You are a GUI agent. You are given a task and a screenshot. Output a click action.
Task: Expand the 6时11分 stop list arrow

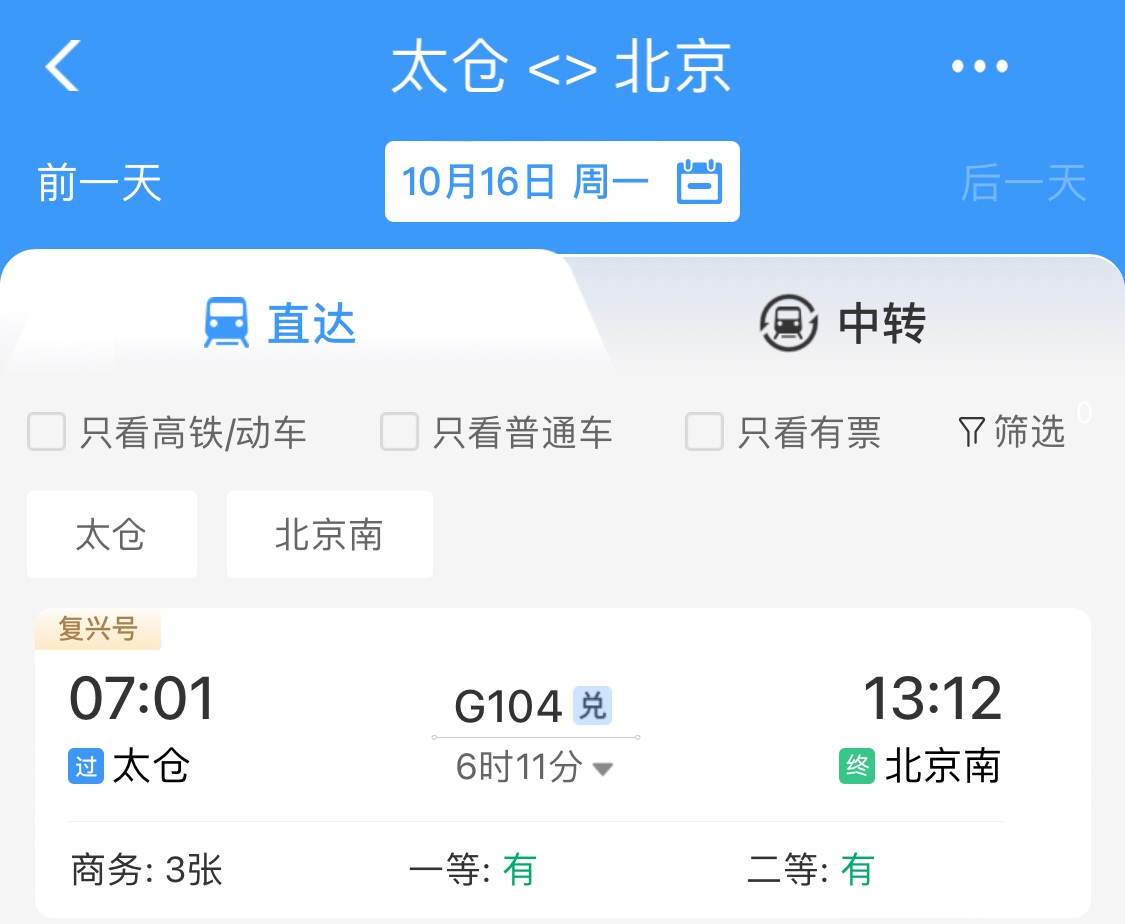[x=602, y=769]
